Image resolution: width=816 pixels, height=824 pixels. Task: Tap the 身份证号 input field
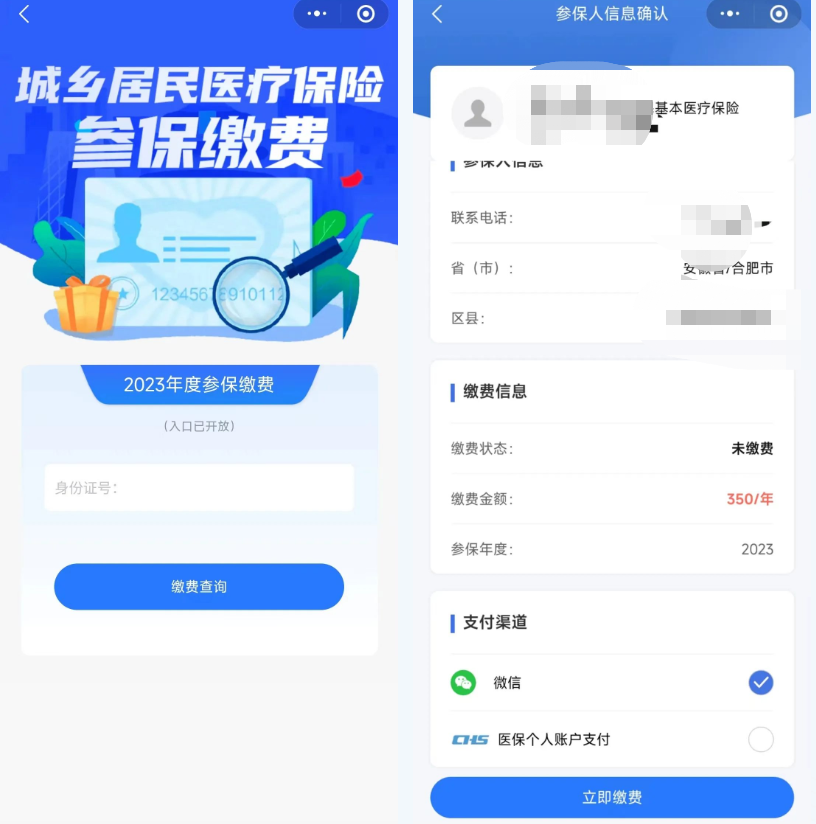coord(199,488)
